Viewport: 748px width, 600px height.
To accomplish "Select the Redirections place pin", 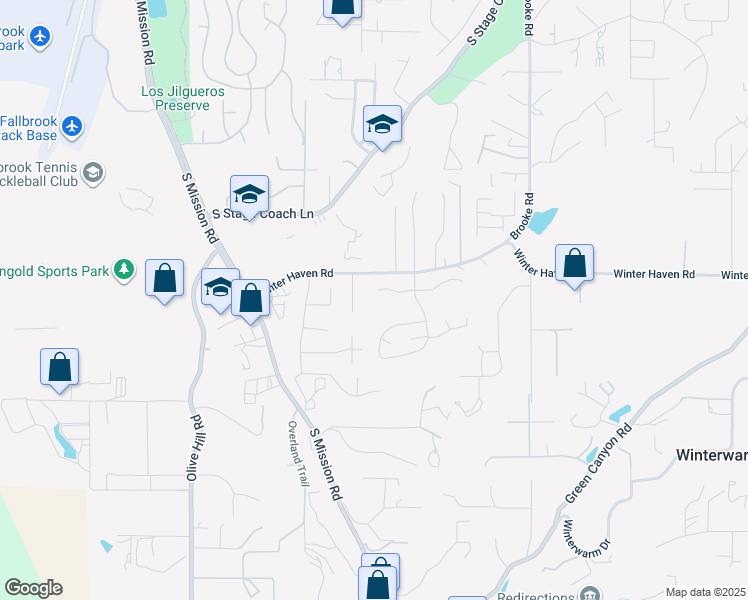I will (x=591, y=593).
